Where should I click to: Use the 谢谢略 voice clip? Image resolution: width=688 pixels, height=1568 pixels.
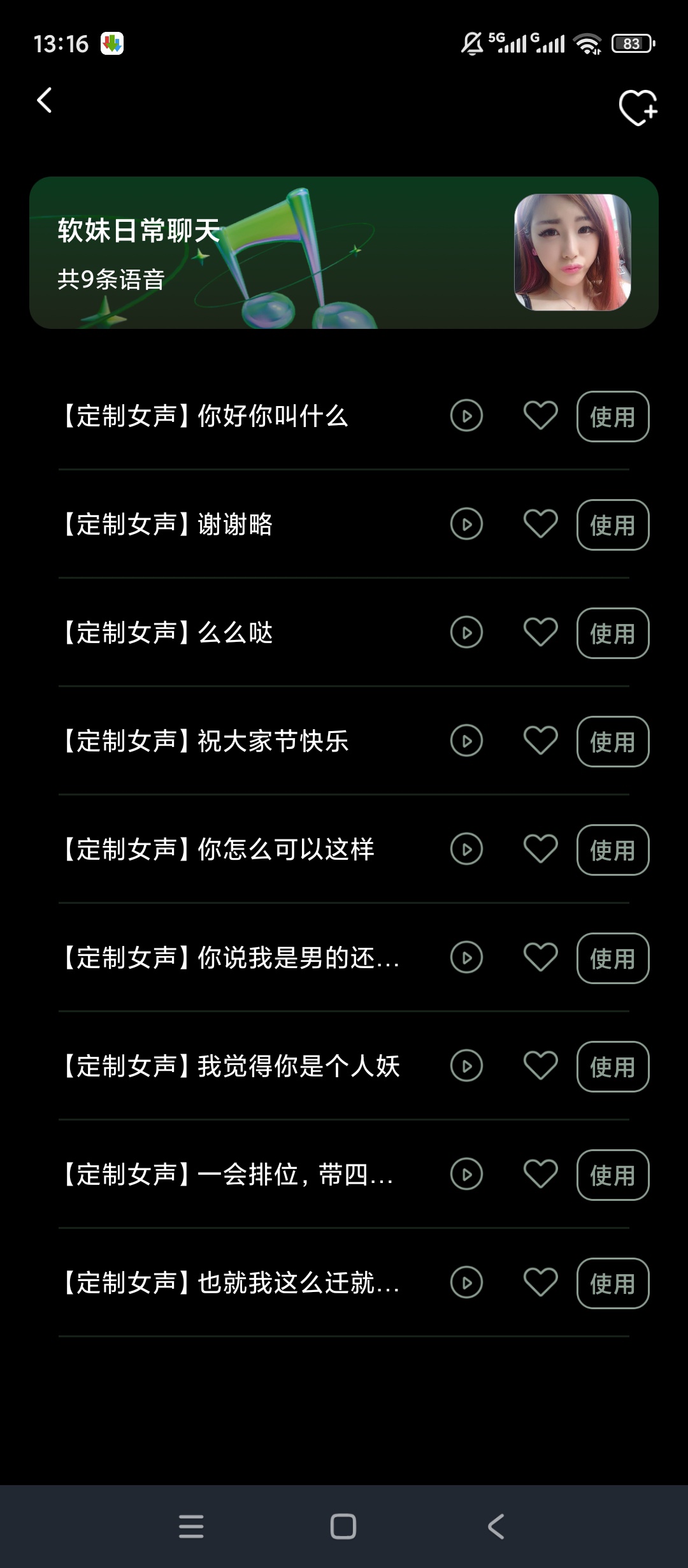point(613,525)
